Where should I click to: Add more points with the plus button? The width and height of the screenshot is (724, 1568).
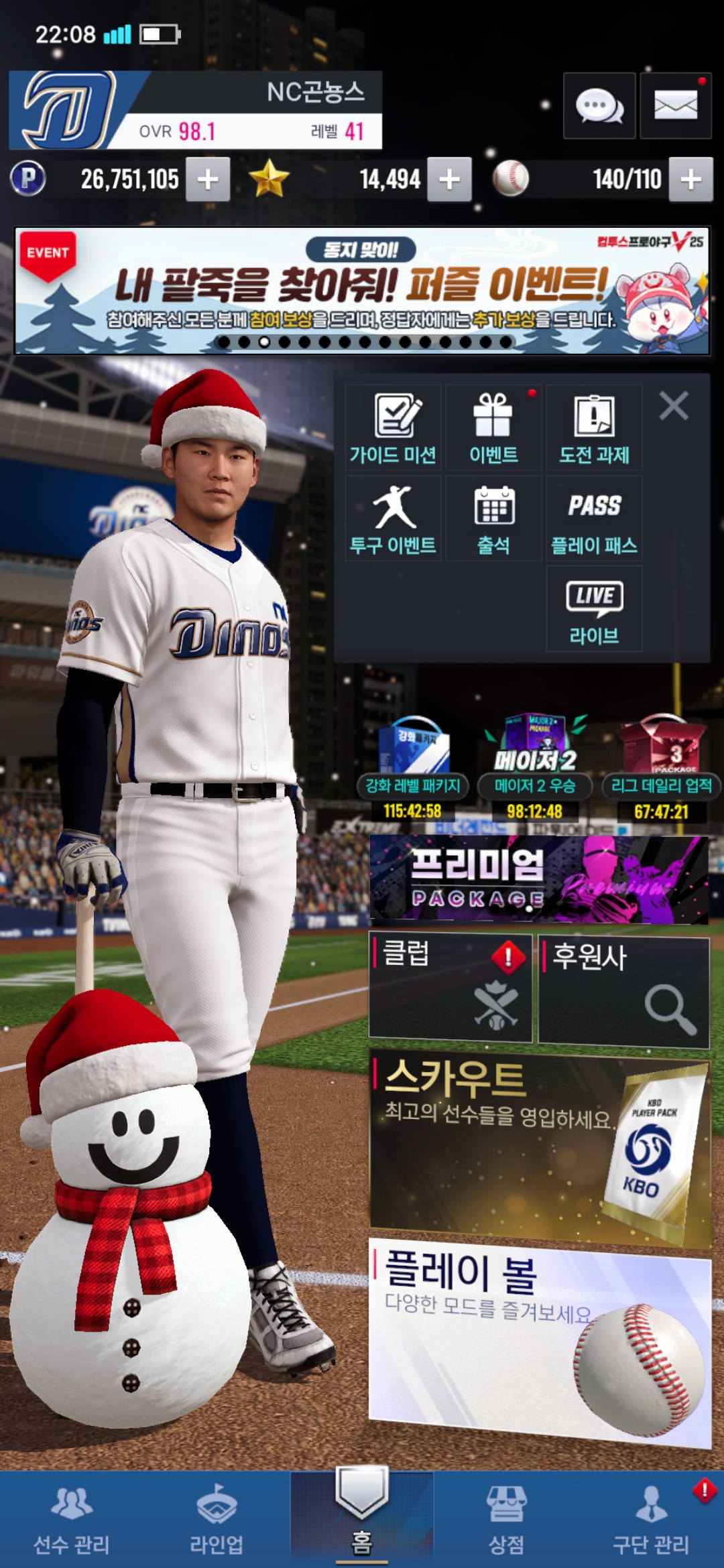point(208,180)
